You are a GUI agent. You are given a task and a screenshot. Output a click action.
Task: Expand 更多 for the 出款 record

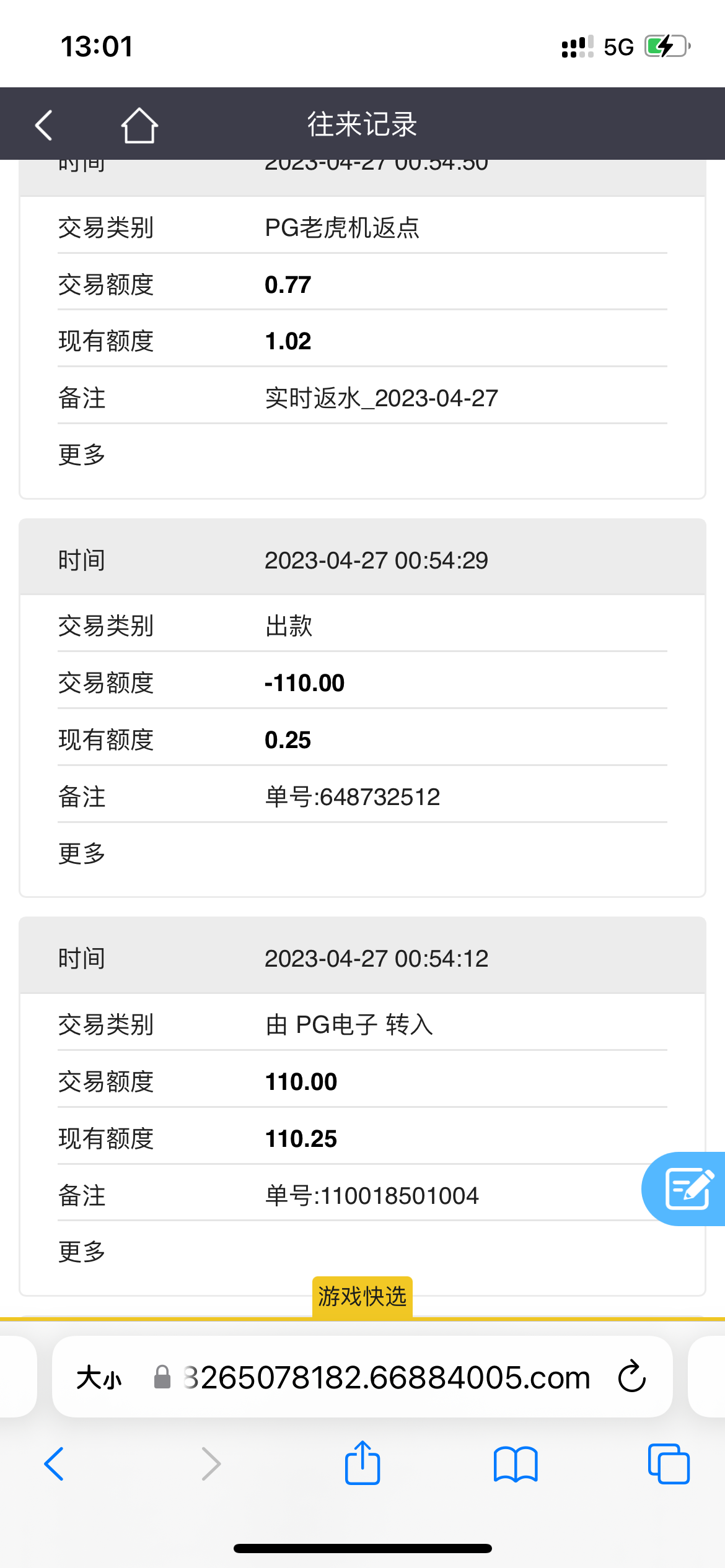point(82,854)
